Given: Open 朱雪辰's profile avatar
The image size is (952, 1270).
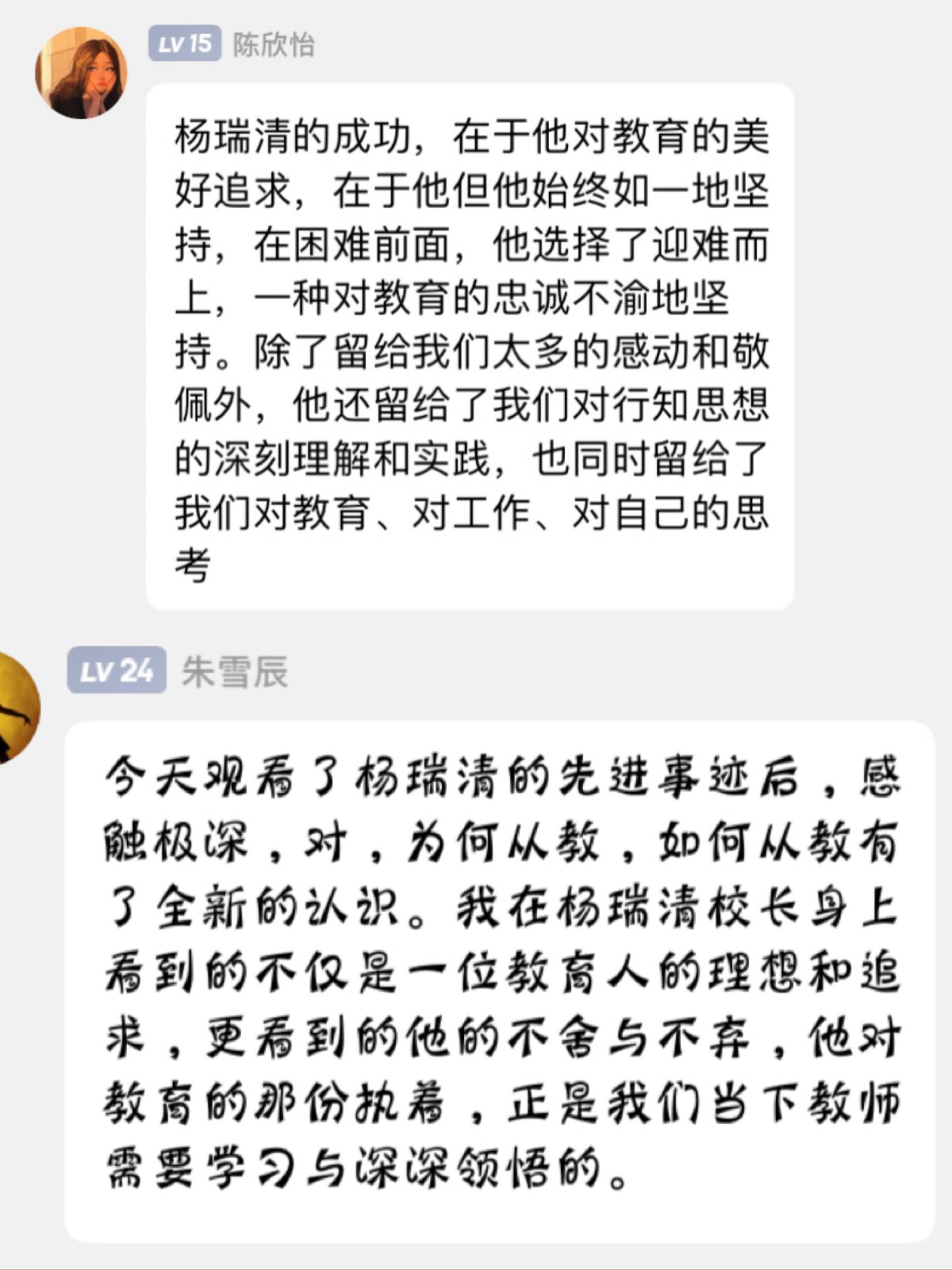Looking at the screenshot, I should (x=16, y=706).
